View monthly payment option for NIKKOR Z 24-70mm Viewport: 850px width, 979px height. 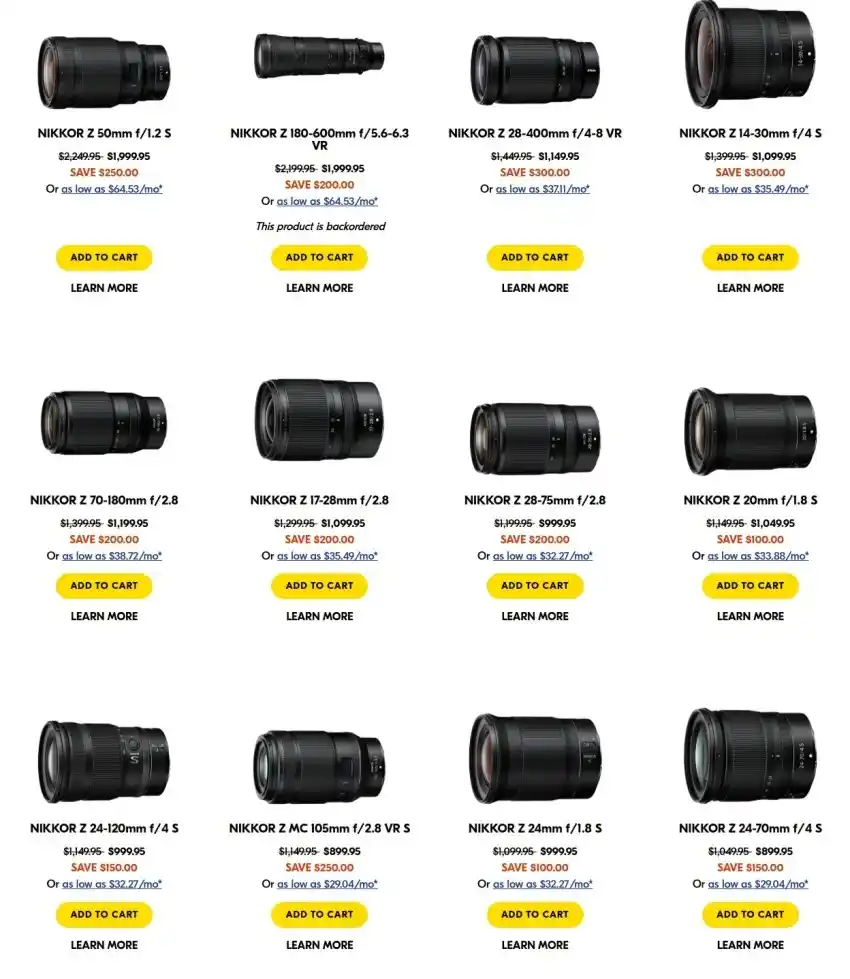coord(758,884)
